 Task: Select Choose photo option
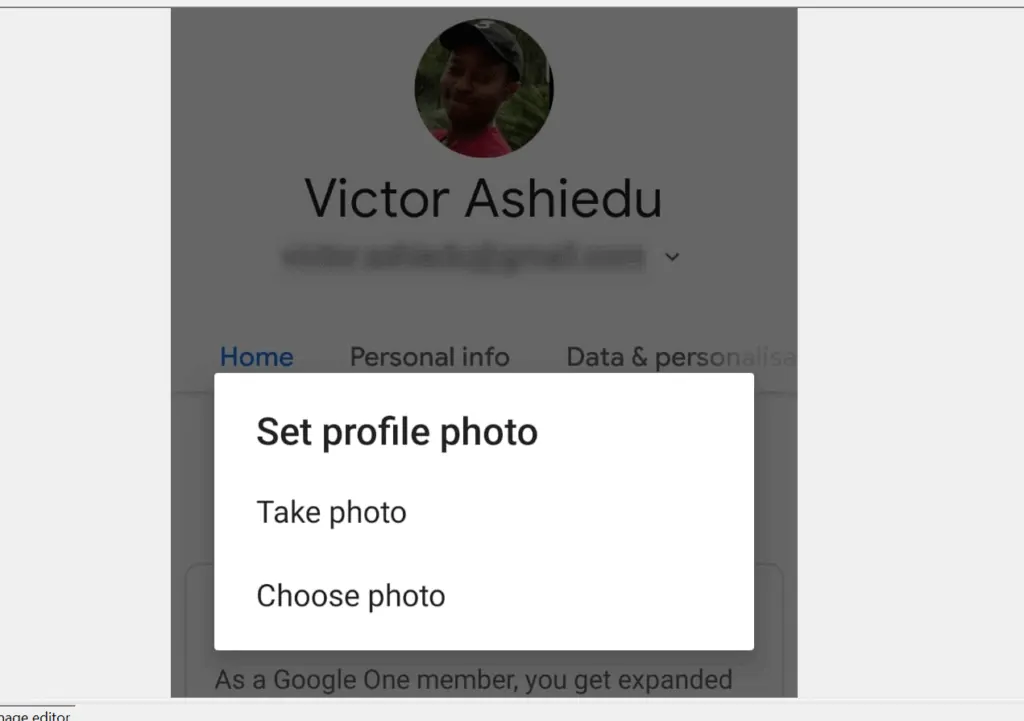[351, 596]
